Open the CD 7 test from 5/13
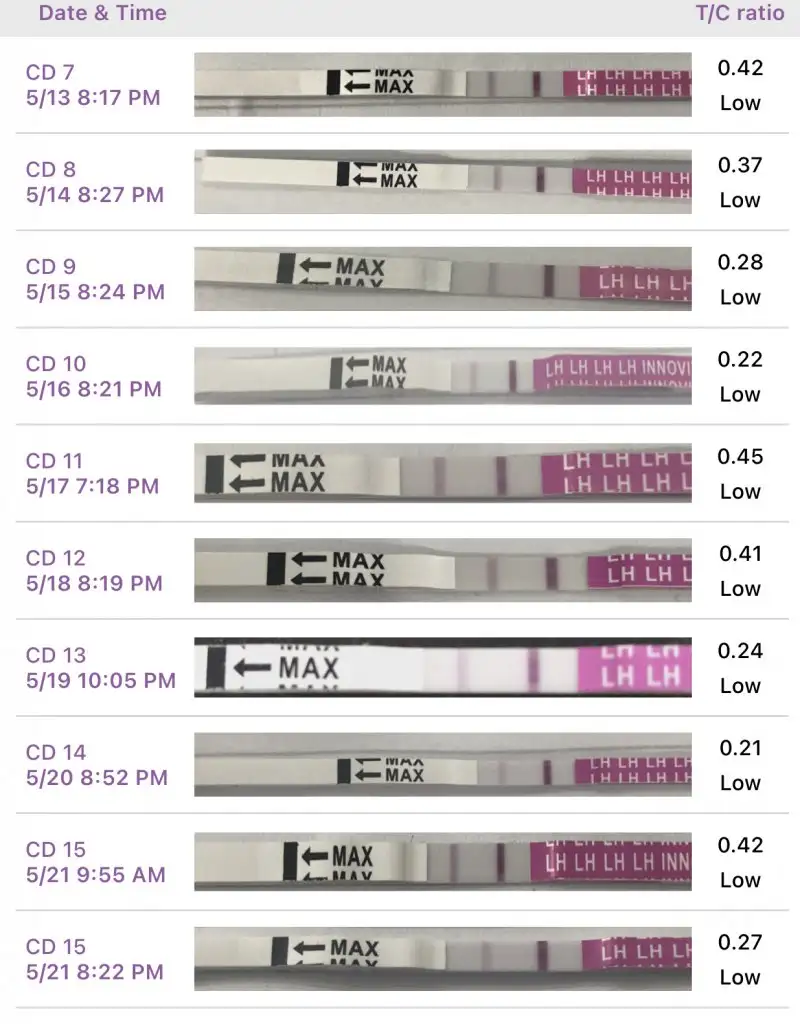Image resolution: width=800 pixels, height=1024 pixels. click(x=400, y=85)
